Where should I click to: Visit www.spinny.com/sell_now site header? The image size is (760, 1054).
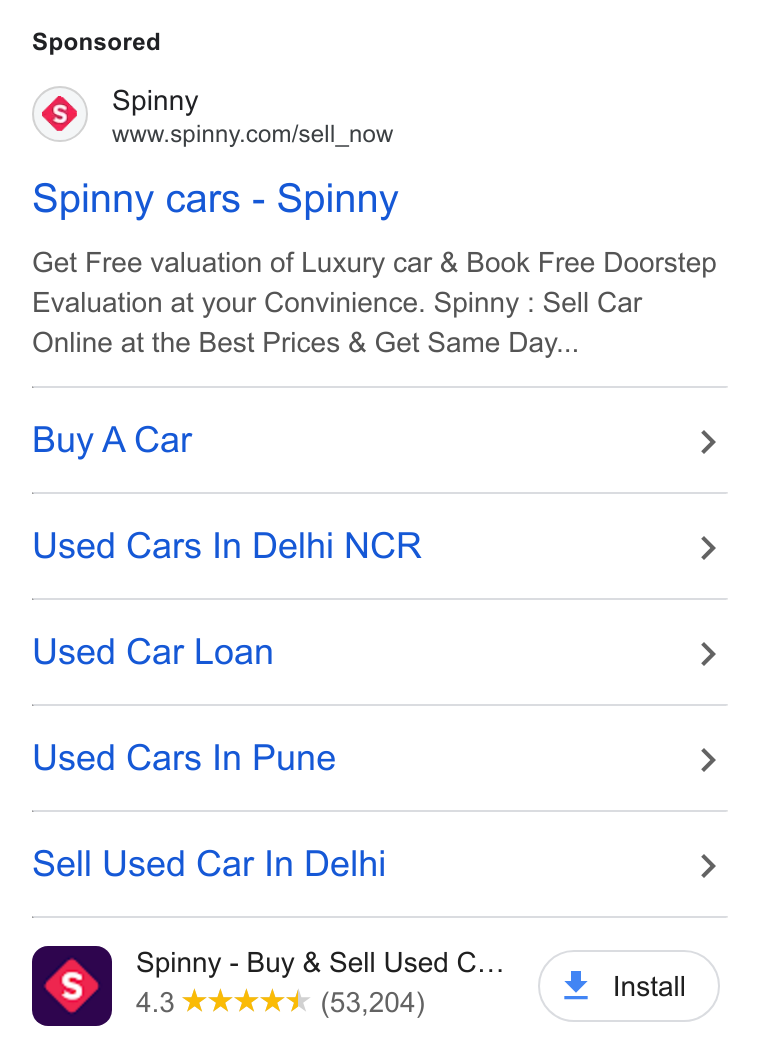[x=252, y=134]
